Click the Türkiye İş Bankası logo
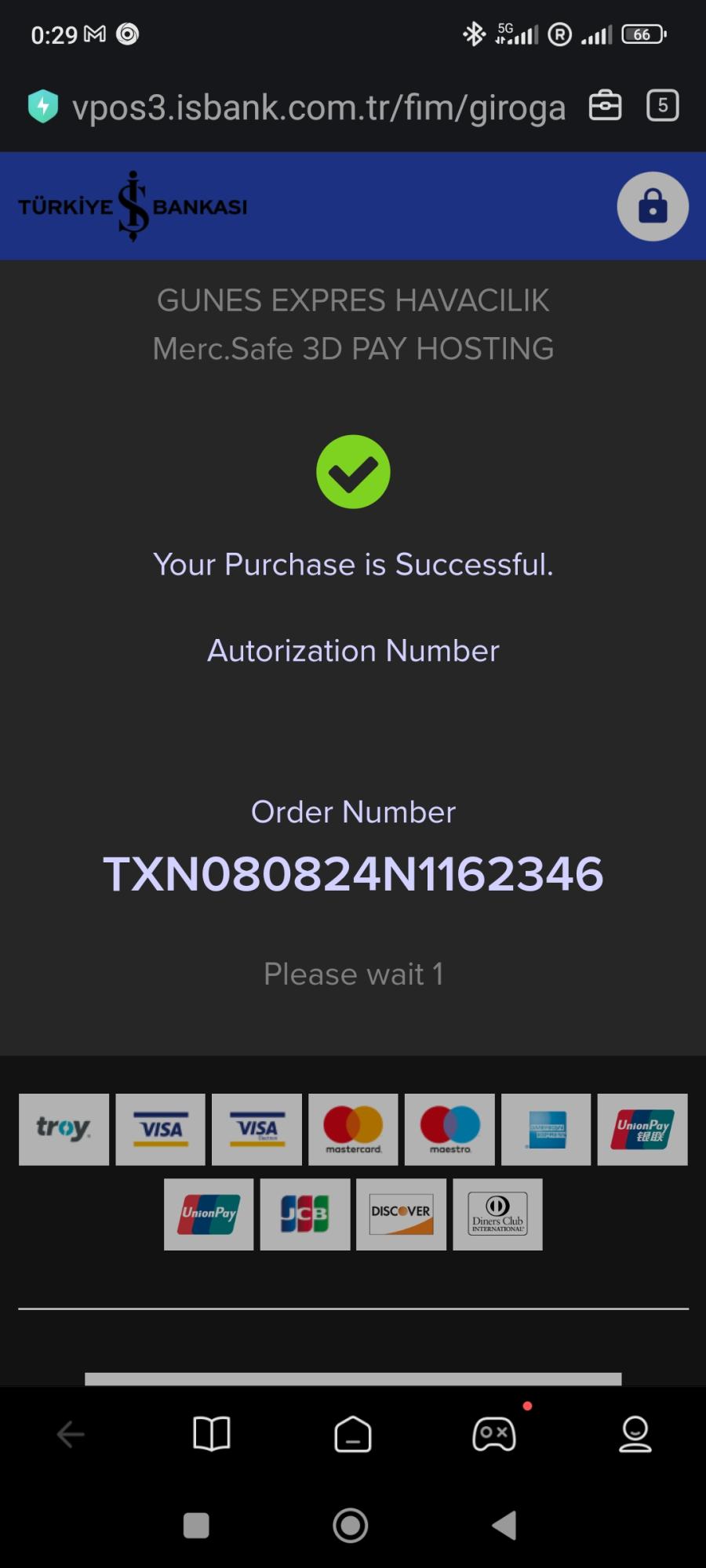 tap(132, 205)
